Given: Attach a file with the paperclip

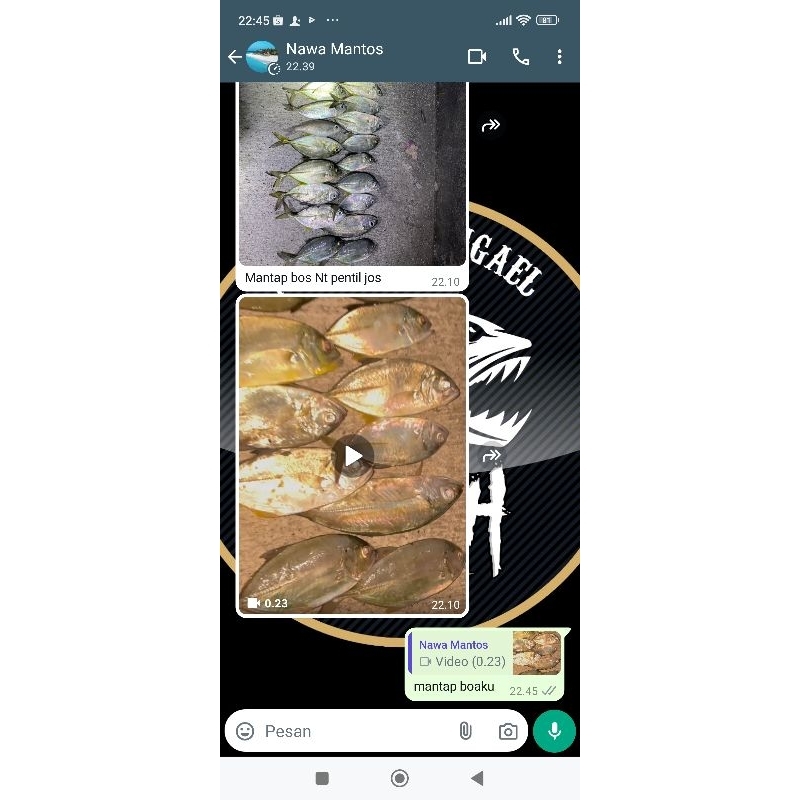Looking at the screenshot, I should tap(465, 731).
